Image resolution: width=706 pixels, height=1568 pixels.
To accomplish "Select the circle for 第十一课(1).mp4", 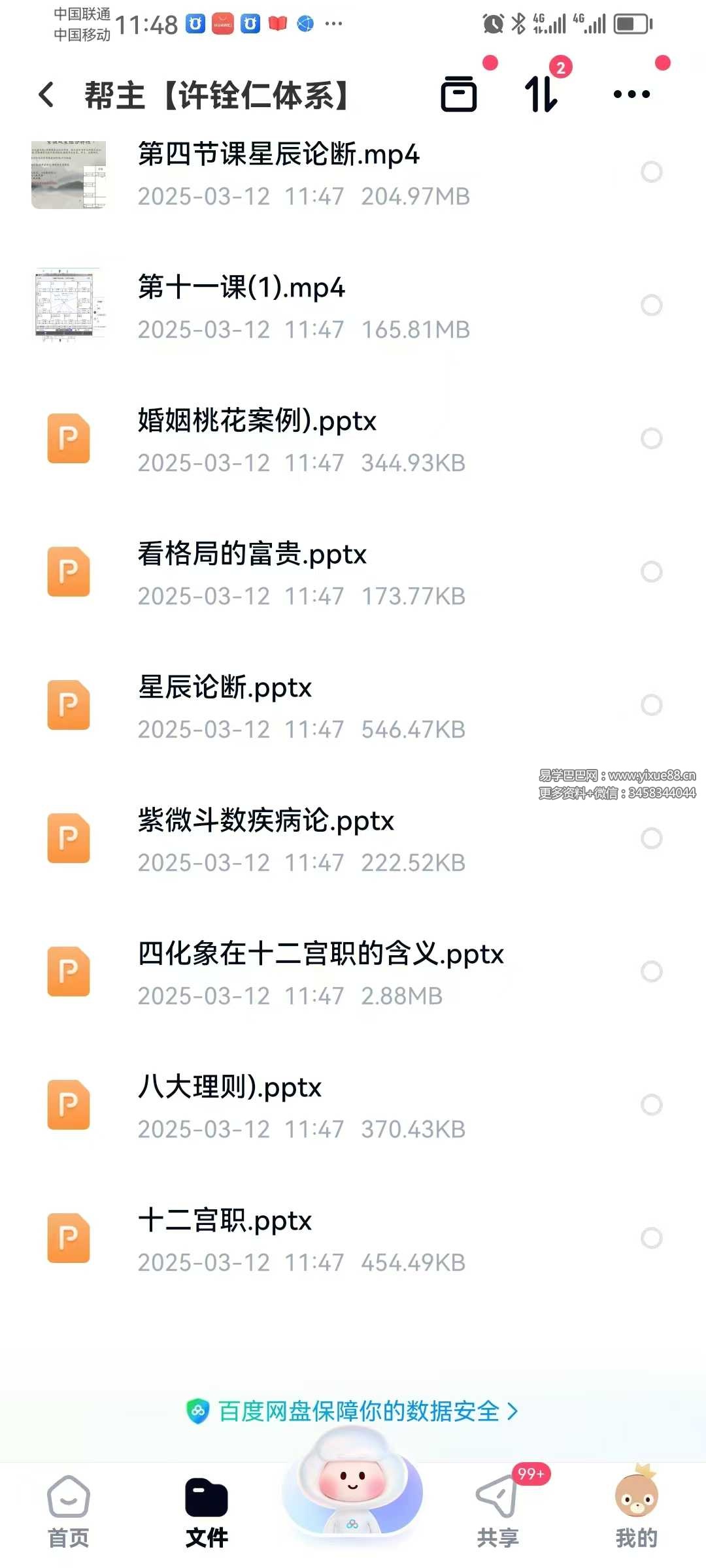I will tap(651, 305).
